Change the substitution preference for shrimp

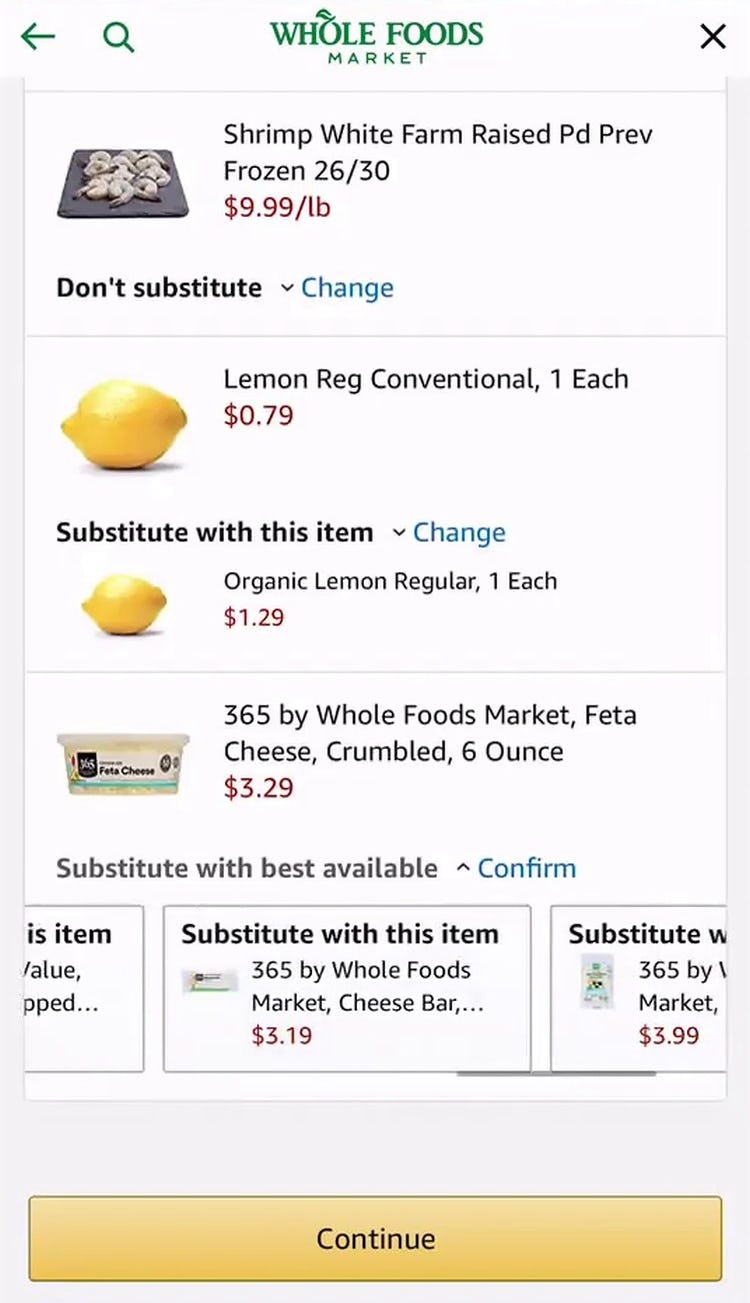pyautogui.click(x=346, y=288)
